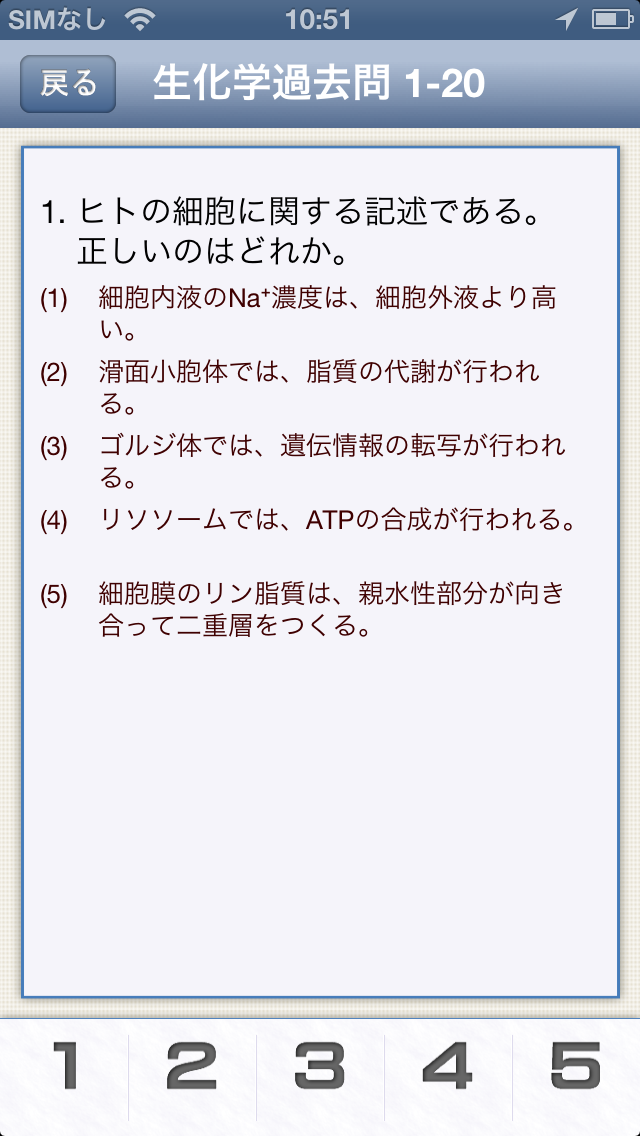This screenshot has width=640, height=1136.
Task: Tap the 戻る back button
Action: [x=67, y=84]
